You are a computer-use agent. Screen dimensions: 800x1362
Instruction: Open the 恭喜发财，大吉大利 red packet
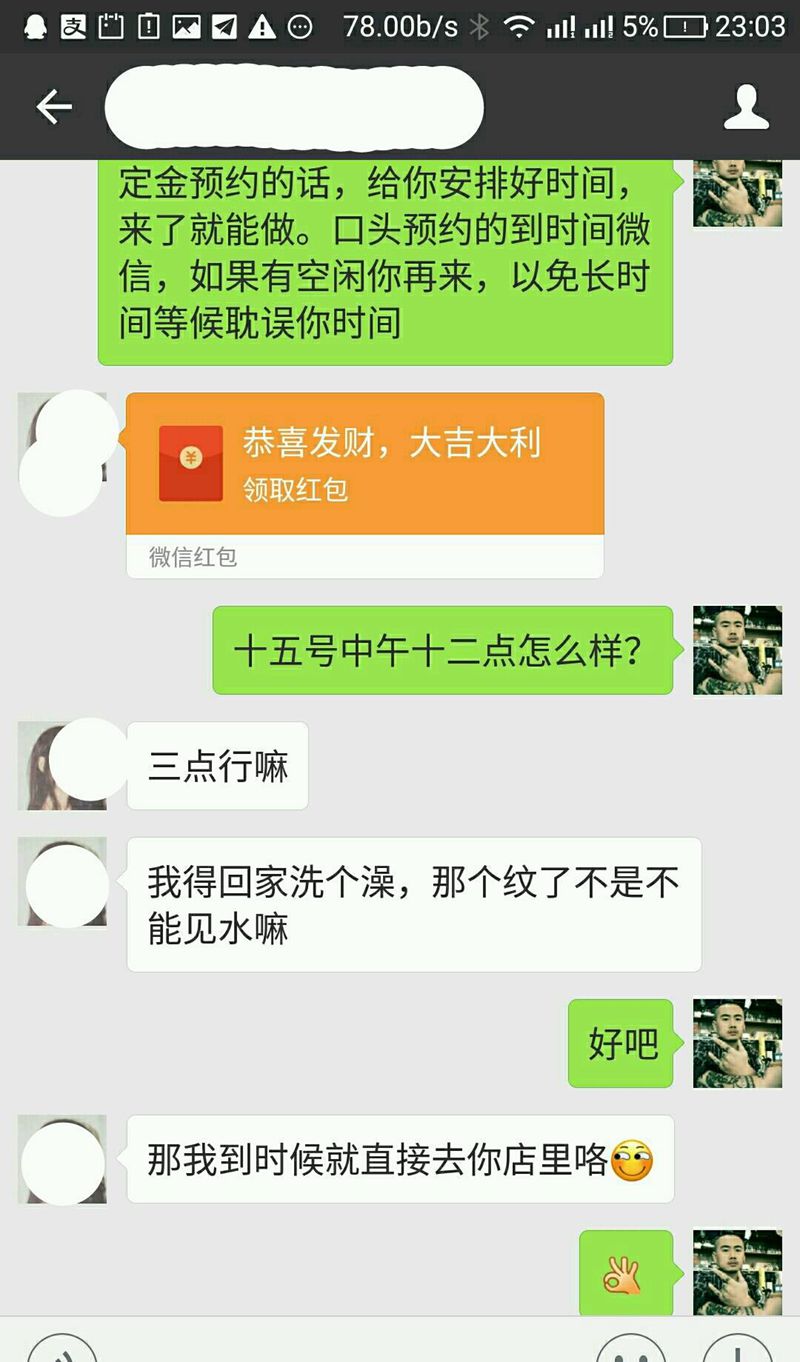(x=364, y=464)
